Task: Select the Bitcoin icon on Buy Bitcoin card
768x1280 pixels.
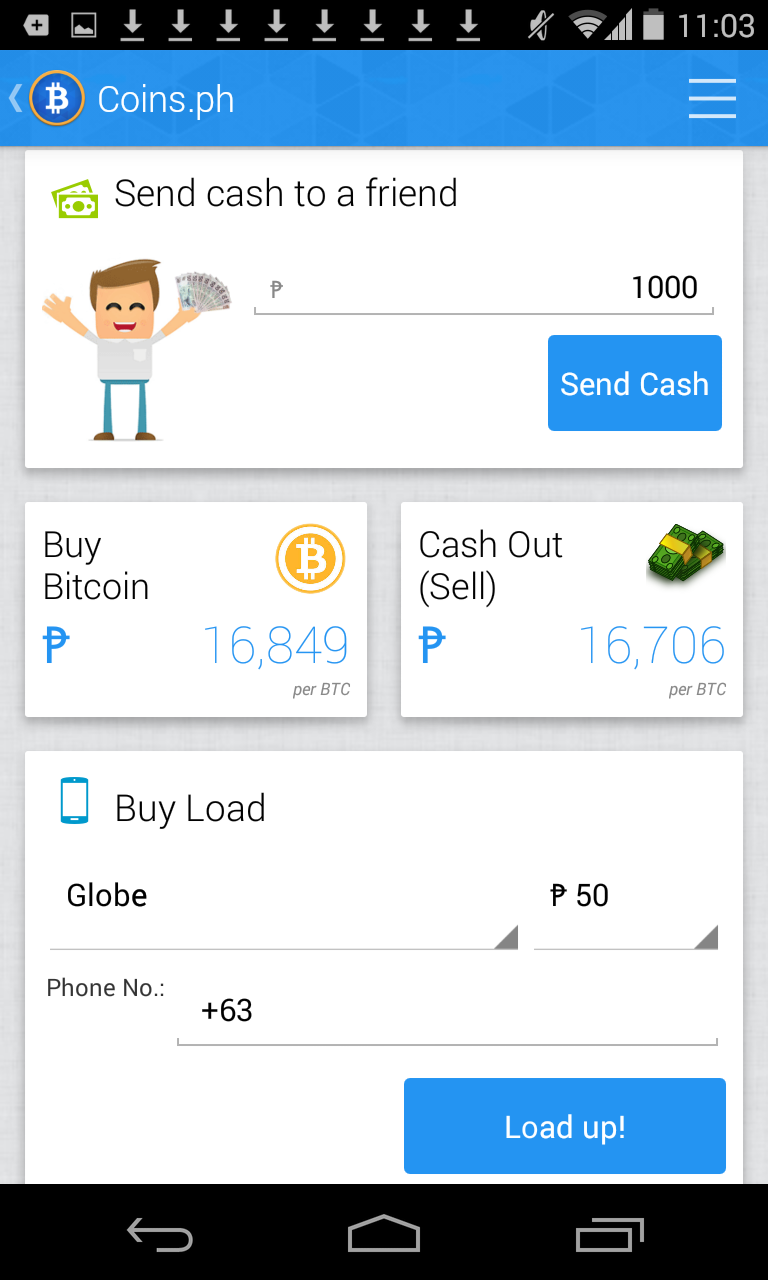Action: click(x=310, y=558)
